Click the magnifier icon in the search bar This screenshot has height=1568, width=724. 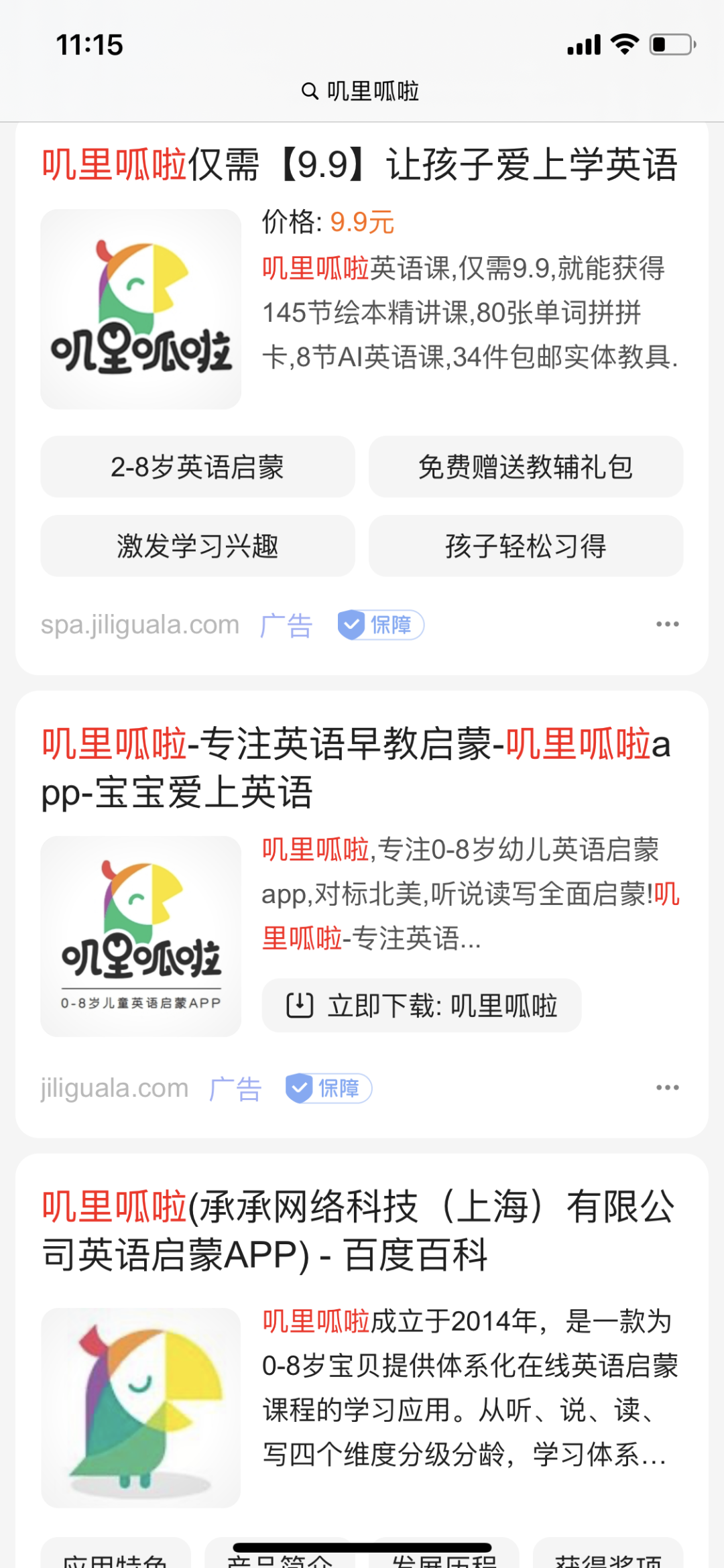[x=308, y=91]
